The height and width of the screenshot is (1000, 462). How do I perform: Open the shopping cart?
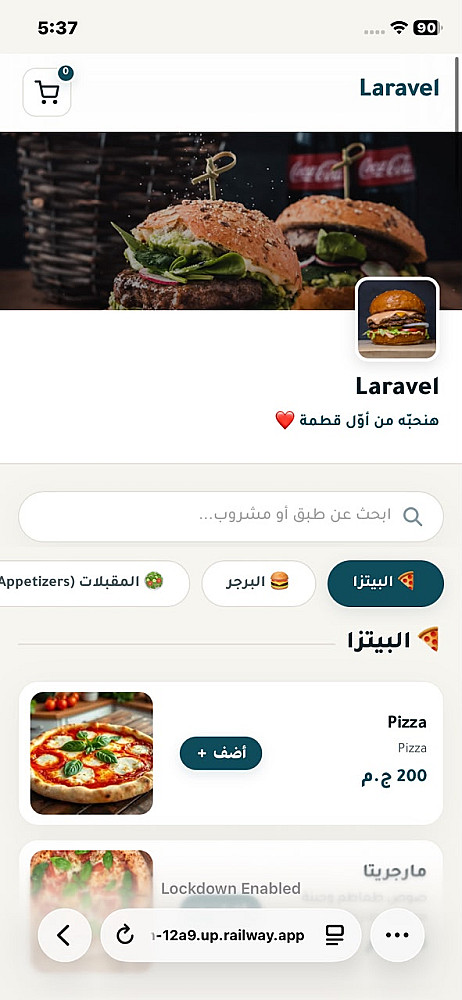coord(47,92)
